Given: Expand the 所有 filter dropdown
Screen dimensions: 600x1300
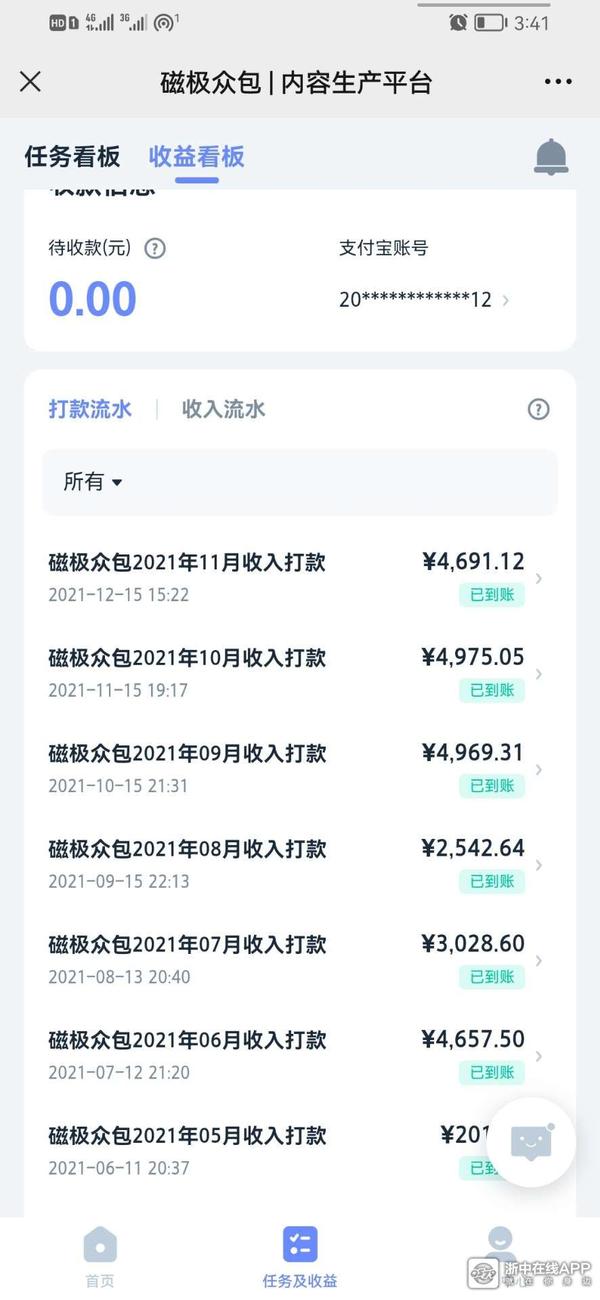Looking at the screenshot, I should [x=93, y=482].
